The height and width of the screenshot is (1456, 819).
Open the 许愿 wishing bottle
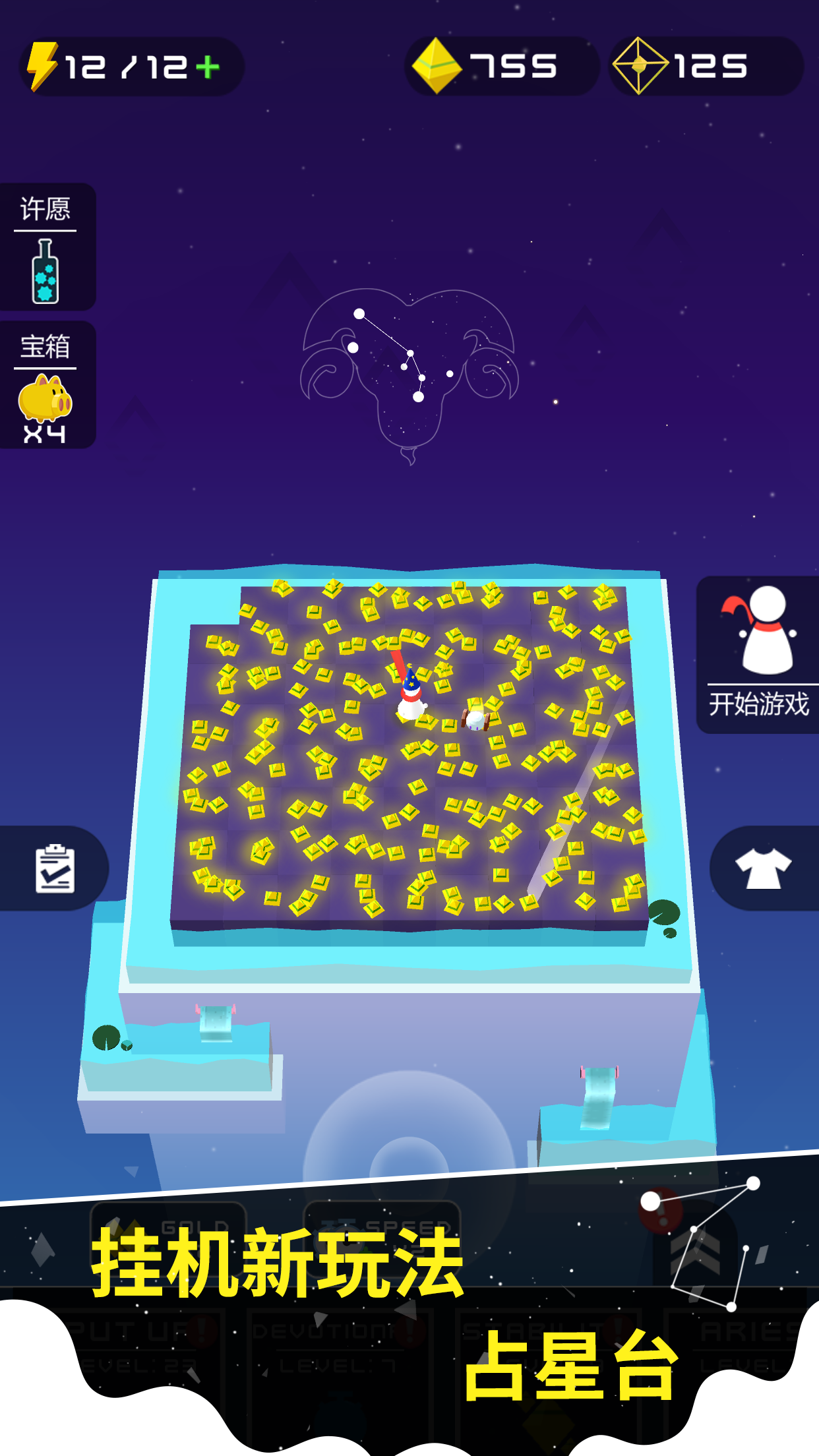45,248
